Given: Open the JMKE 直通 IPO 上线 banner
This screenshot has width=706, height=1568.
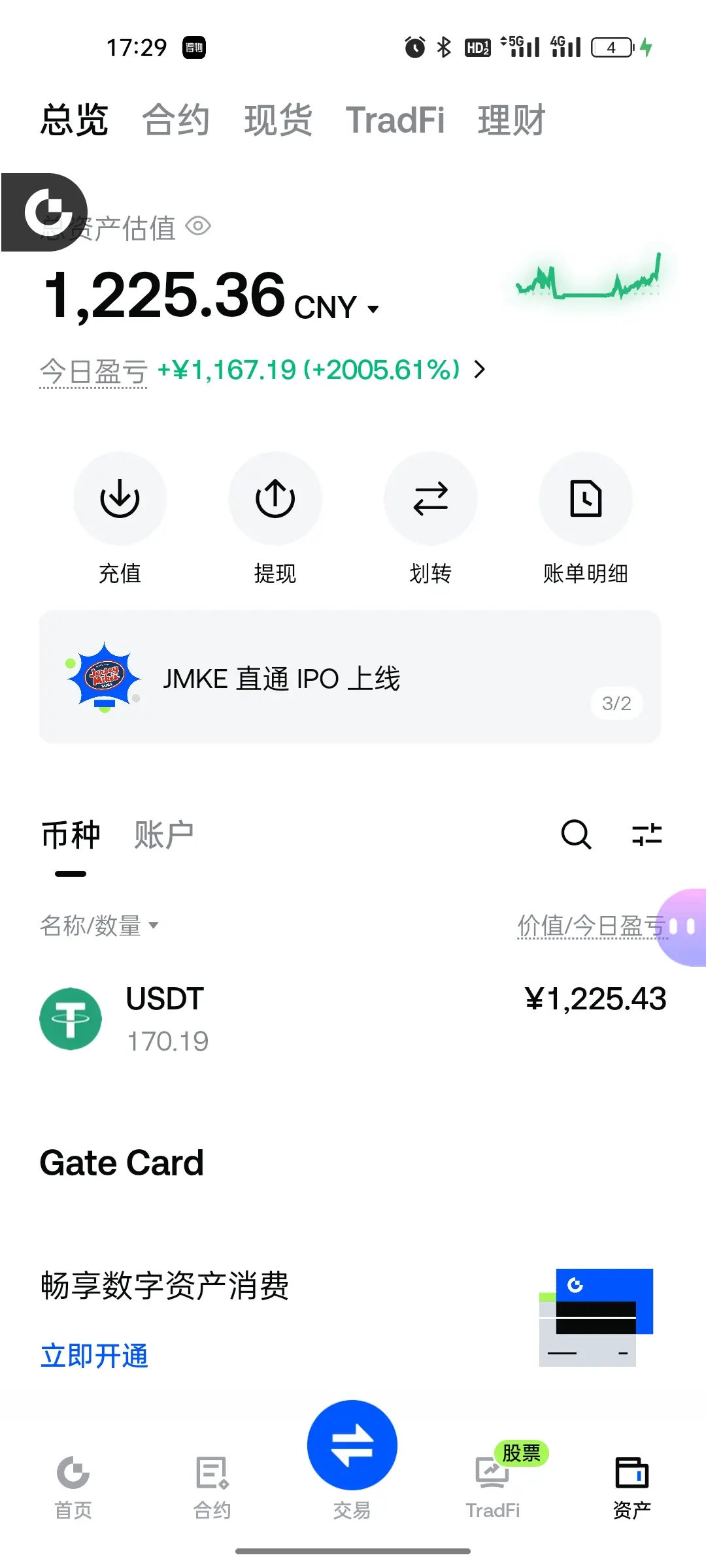Looking at the screenshot, I should (350, 677).
